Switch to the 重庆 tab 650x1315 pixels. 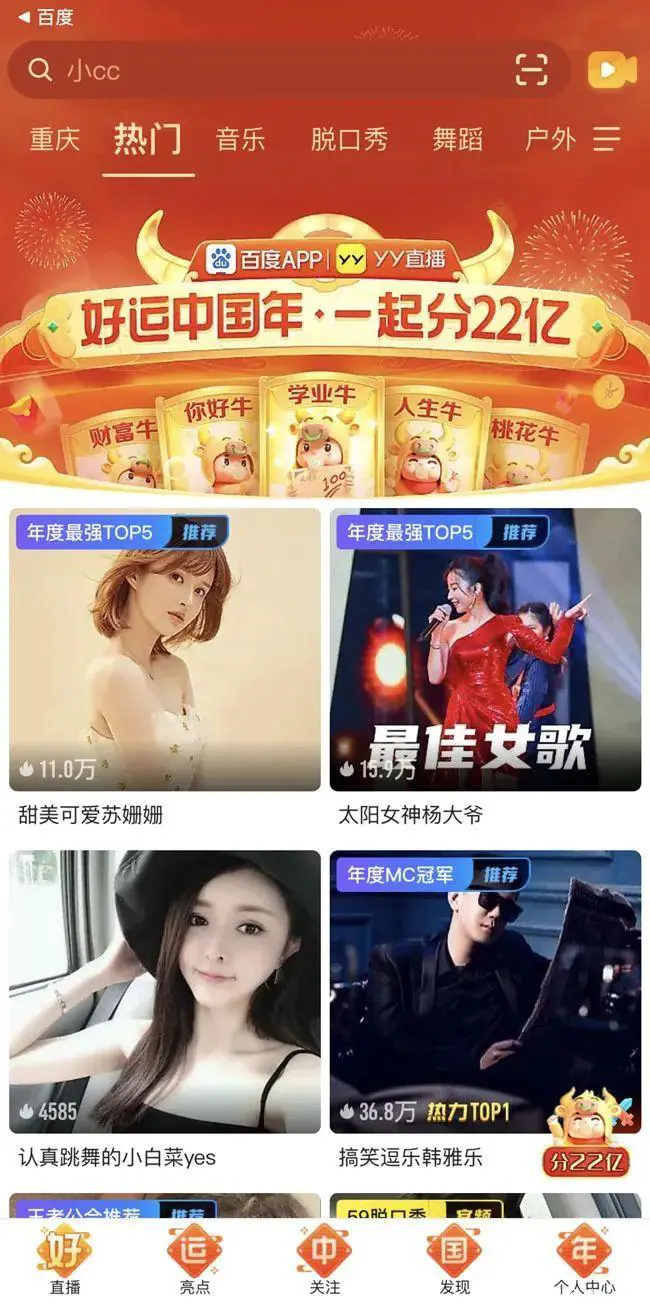55,139
